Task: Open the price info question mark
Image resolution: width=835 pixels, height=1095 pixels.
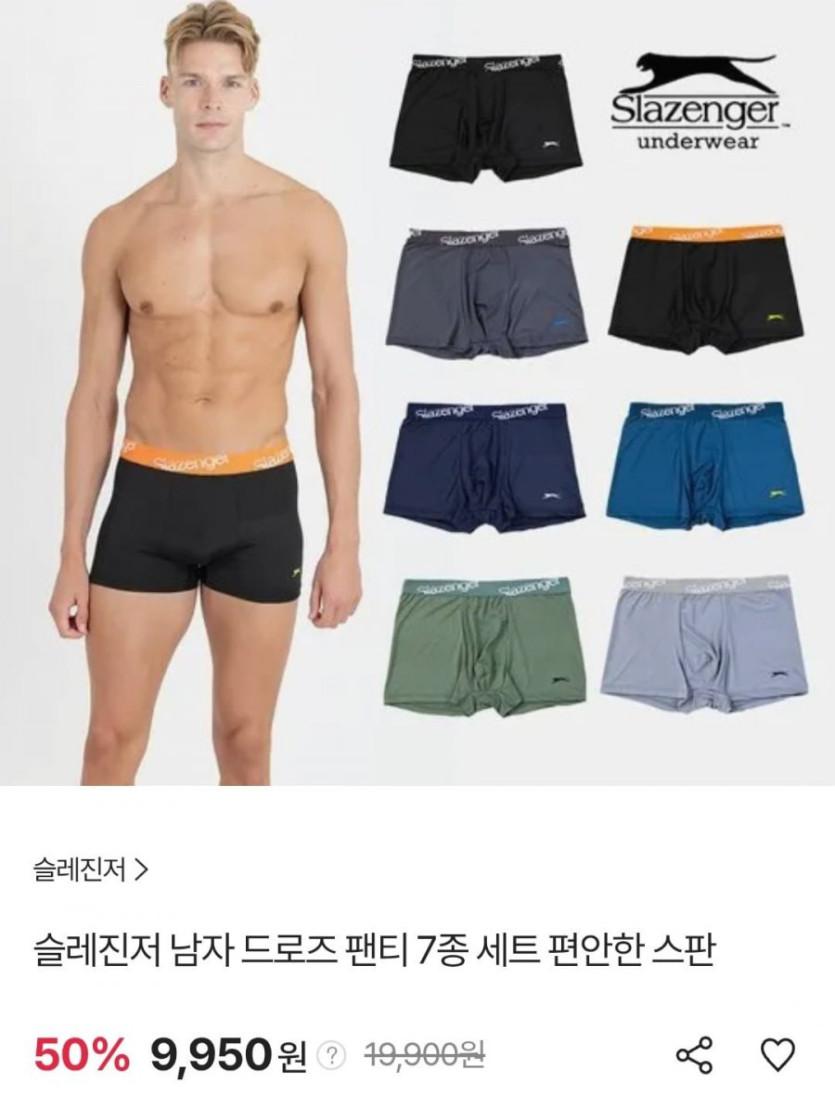Action: 331,1056
